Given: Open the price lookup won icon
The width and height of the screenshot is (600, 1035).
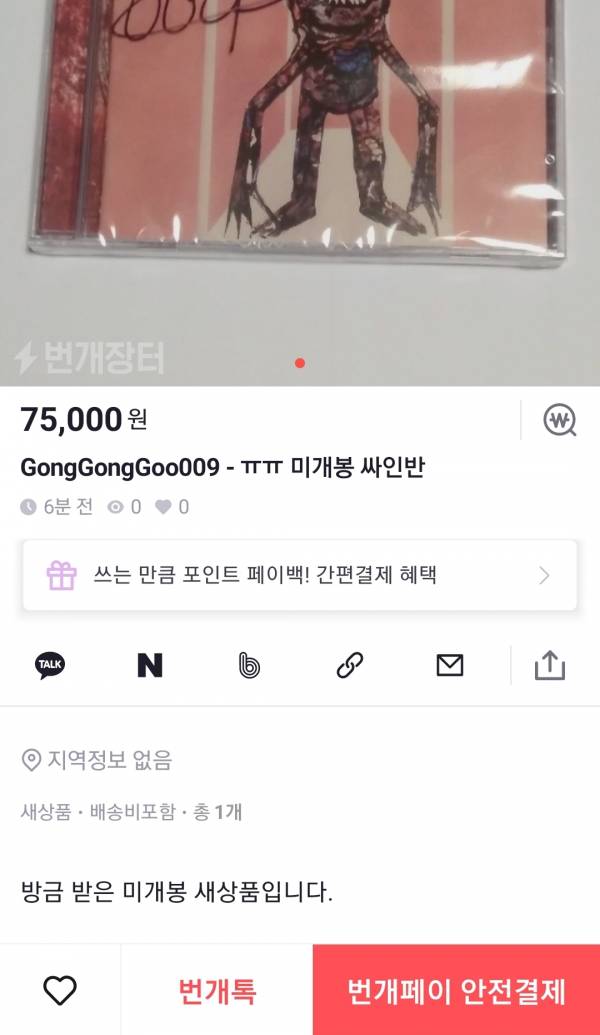Looking at the screenshot, I should coord(560,420).
